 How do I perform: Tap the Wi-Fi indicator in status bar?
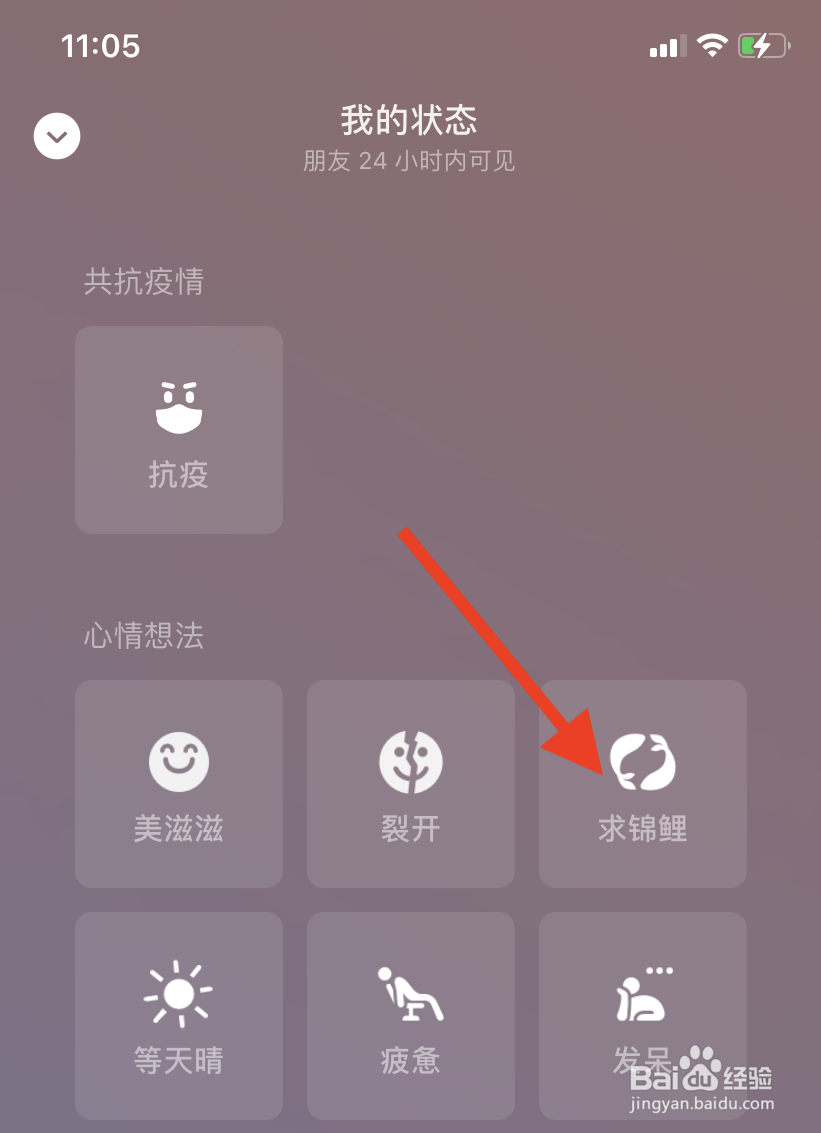pos(711,45)
